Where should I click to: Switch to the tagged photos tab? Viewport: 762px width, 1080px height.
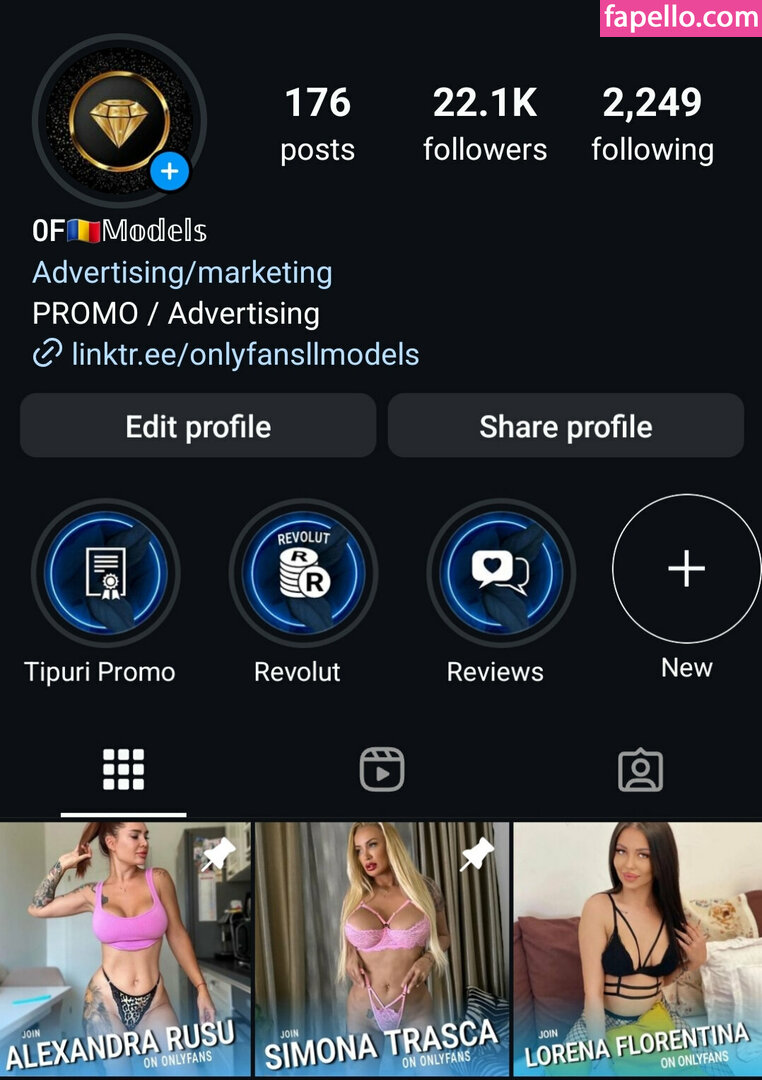pyautogui.click(x=640, y=770)
